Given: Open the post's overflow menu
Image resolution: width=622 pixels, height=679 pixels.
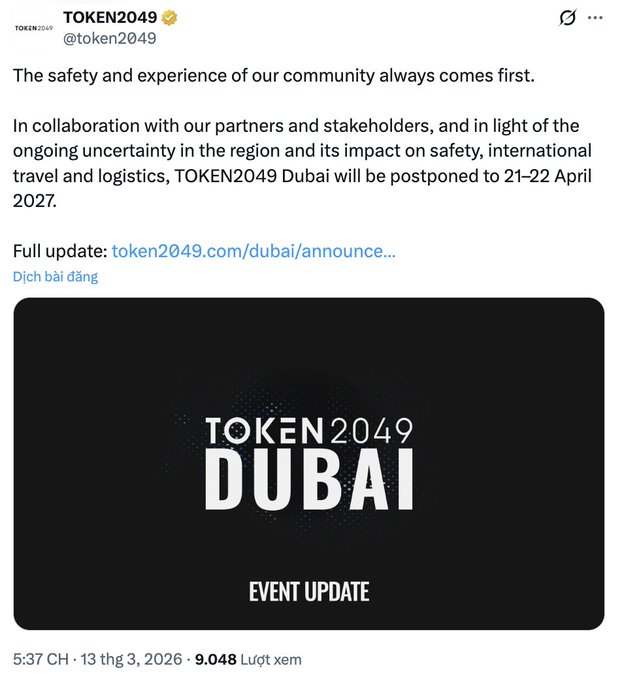Looking at the screenshot, I should coord(596,18).
